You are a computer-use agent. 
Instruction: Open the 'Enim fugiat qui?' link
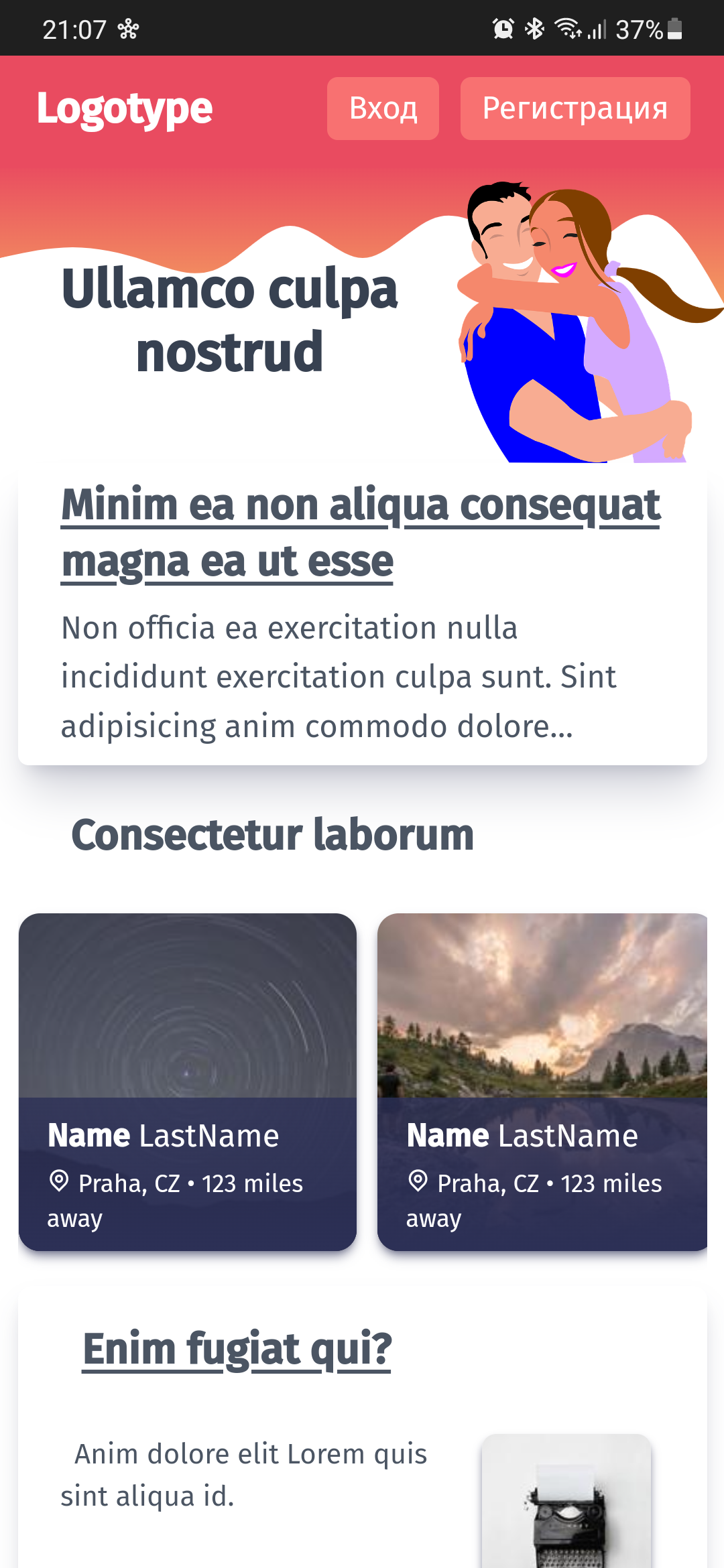[237, 1348]
